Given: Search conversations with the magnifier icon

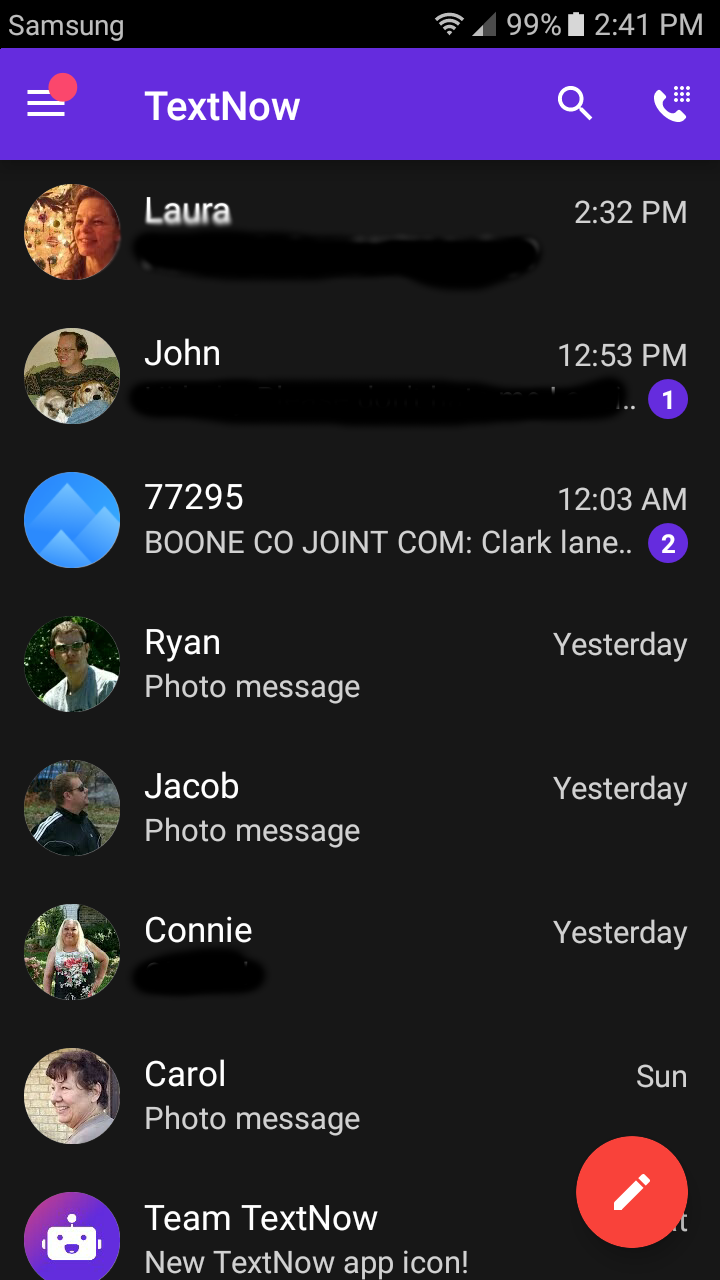Looking at the screenshot, I should [574, 104].
